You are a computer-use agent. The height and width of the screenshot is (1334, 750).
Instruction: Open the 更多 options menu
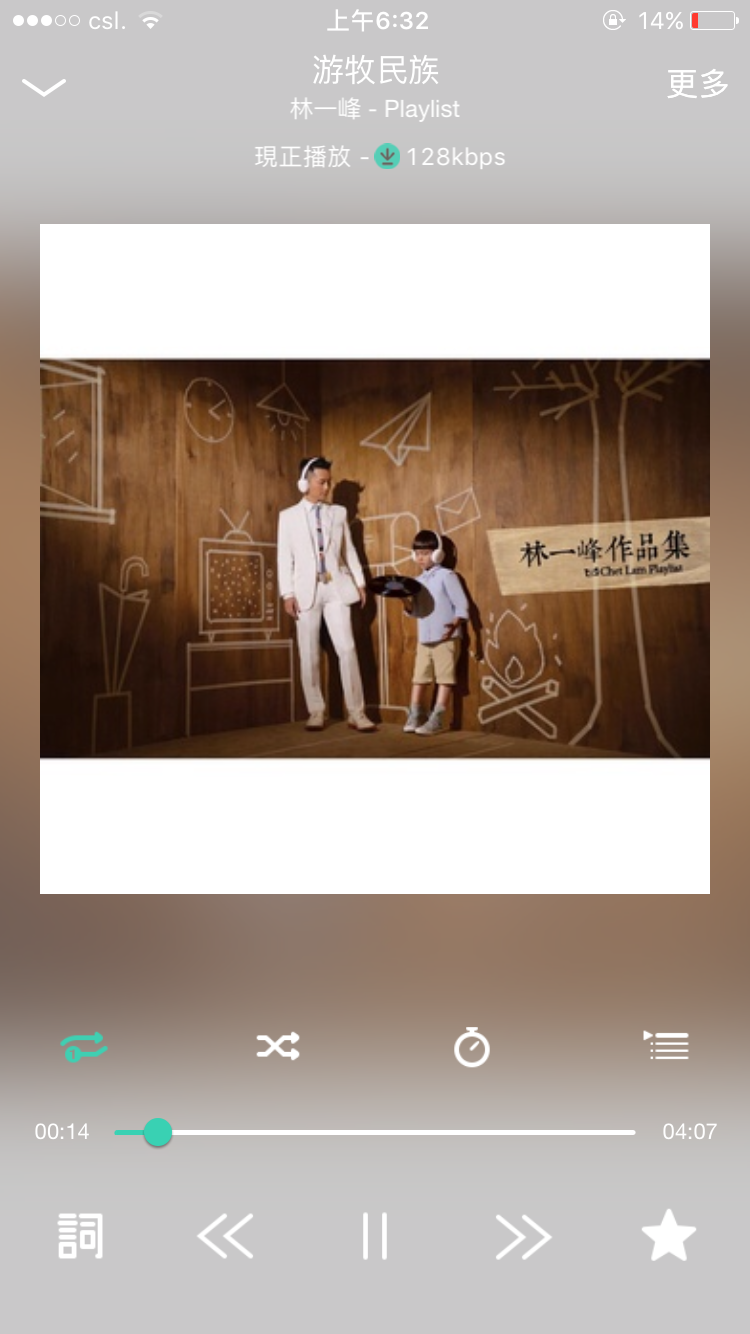(697, 85)
